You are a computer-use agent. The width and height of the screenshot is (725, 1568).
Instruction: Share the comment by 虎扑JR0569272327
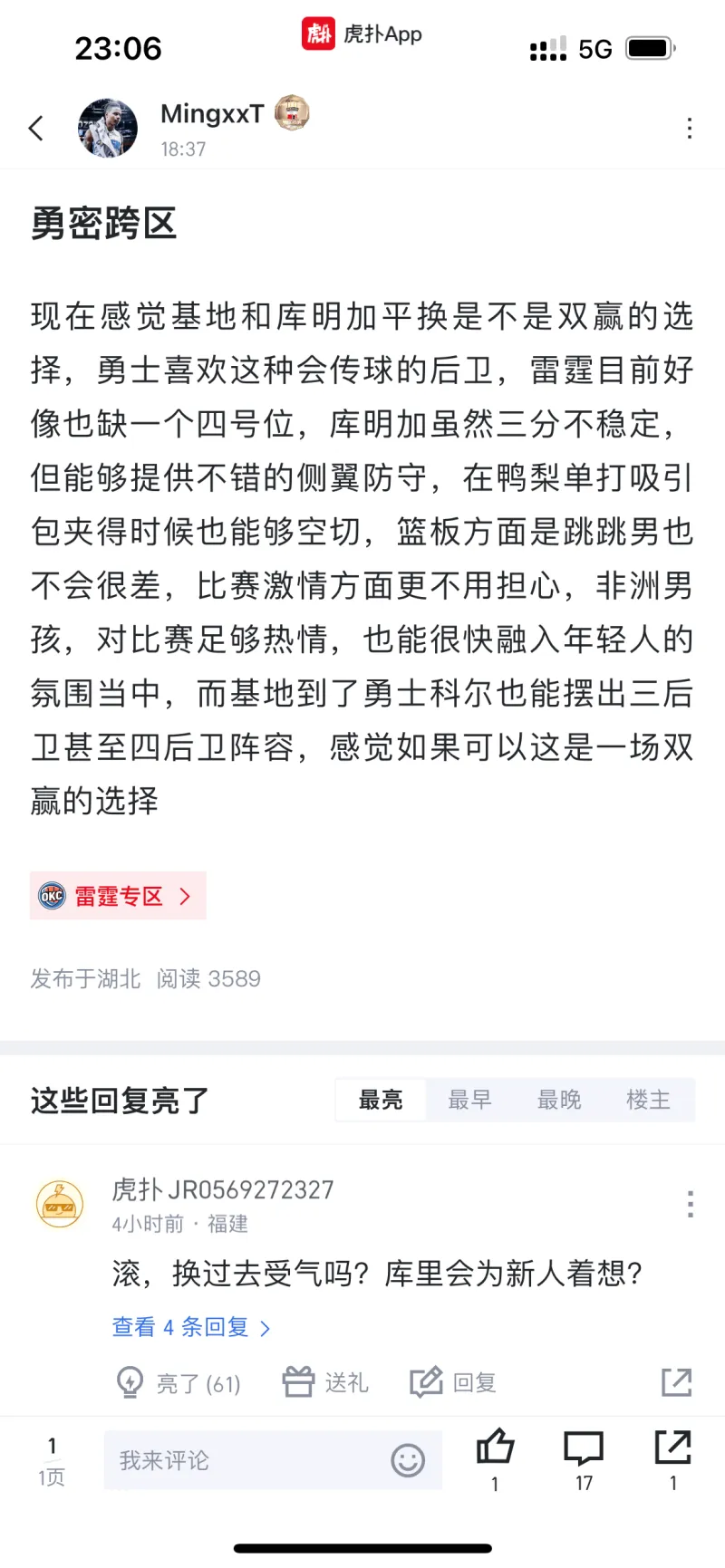tap(676, 1382)
